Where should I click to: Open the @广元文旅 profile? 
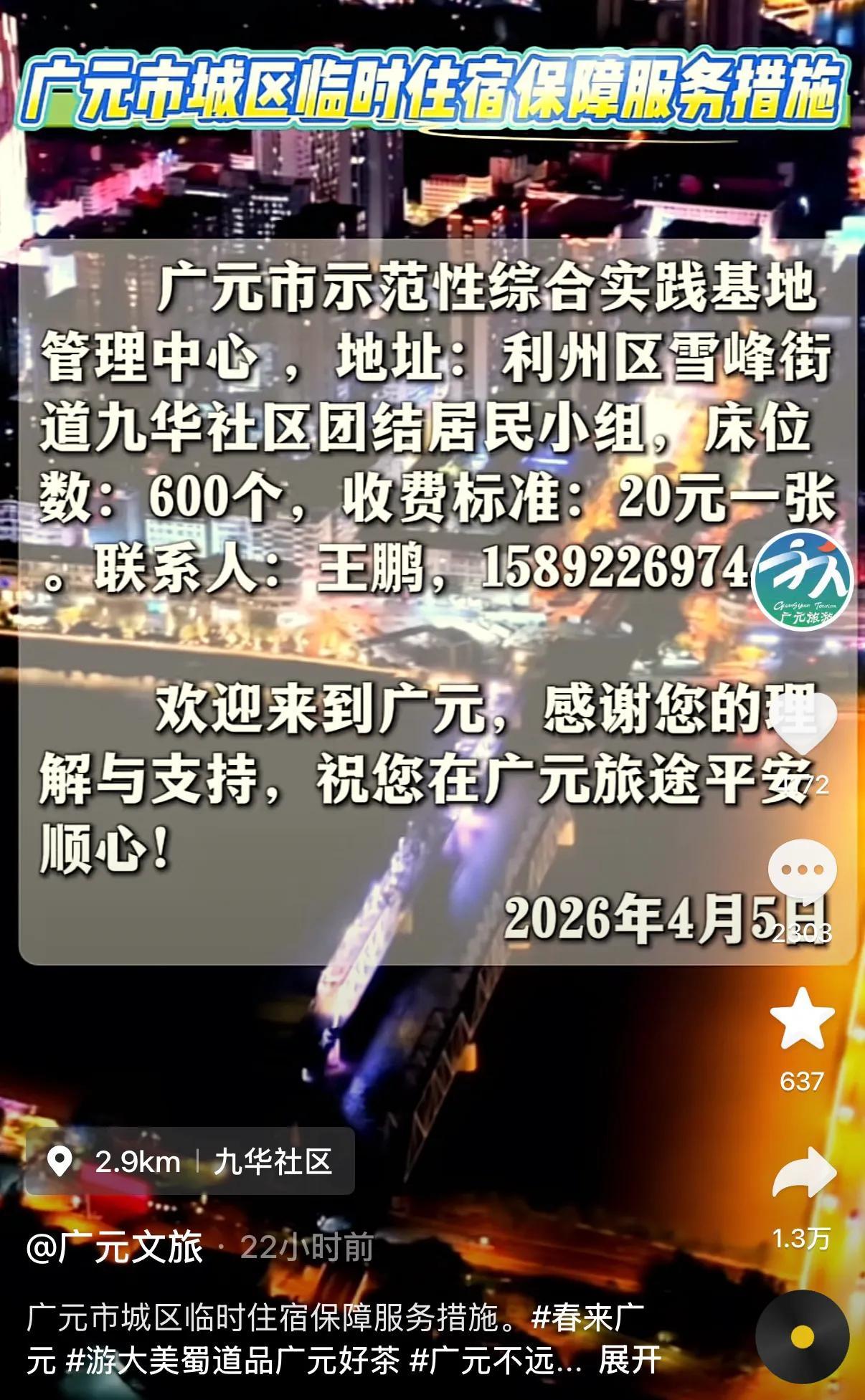click(115, 1247)
